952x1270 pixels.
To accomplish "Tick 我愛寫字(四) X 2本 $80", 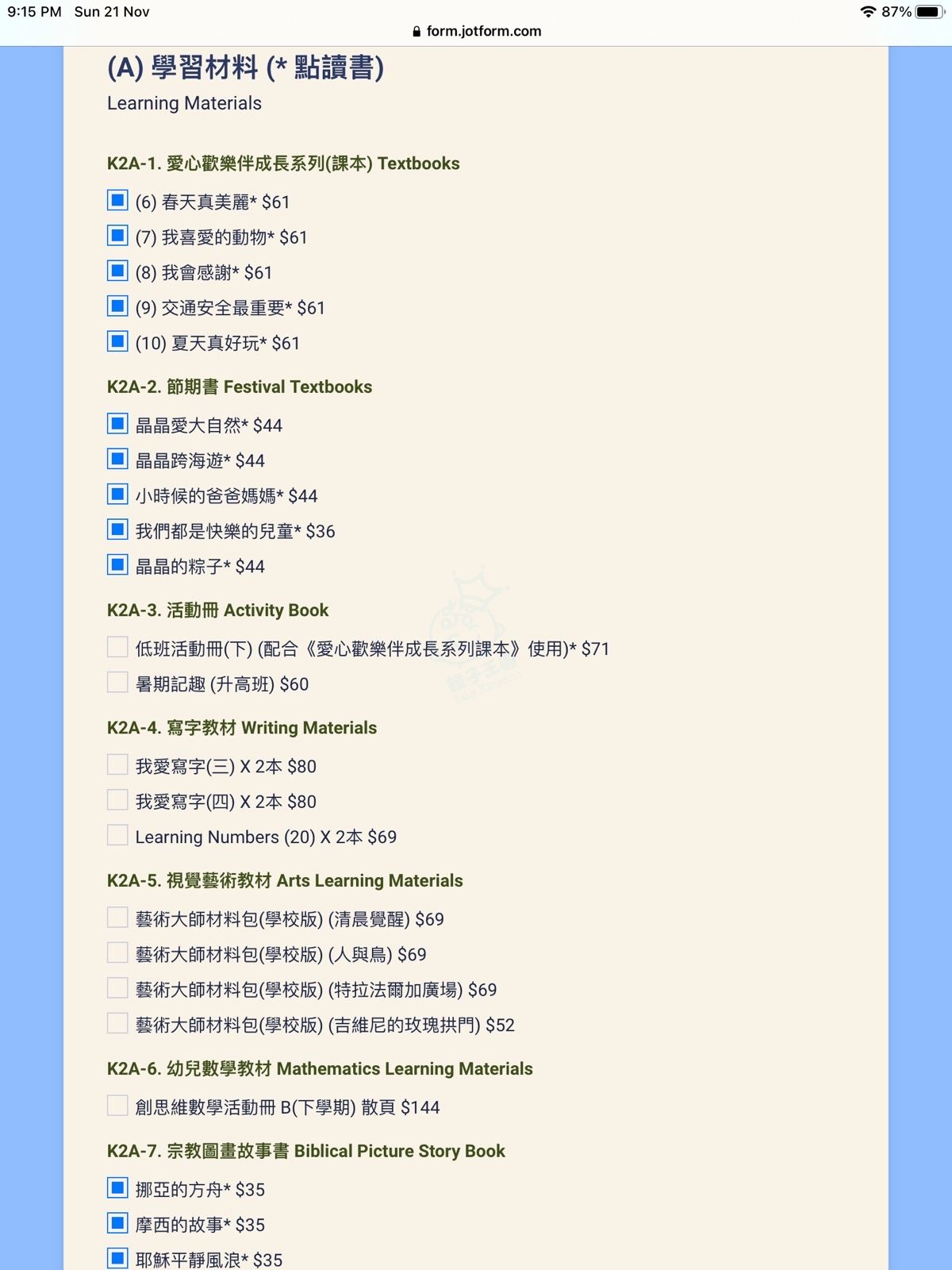I will coord(117,800).
